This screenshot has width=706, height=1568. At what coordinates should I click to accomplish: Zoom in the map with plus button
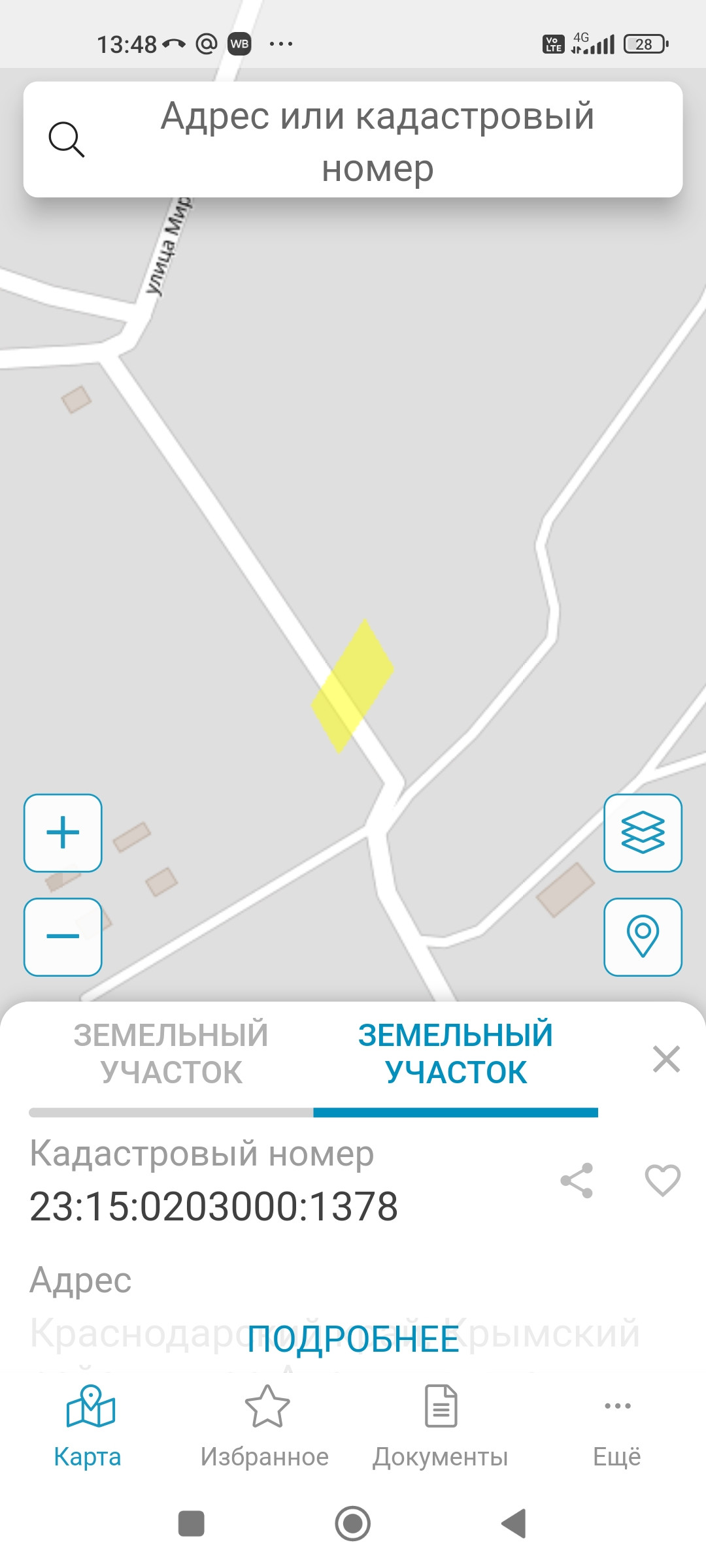click(63, 833)
